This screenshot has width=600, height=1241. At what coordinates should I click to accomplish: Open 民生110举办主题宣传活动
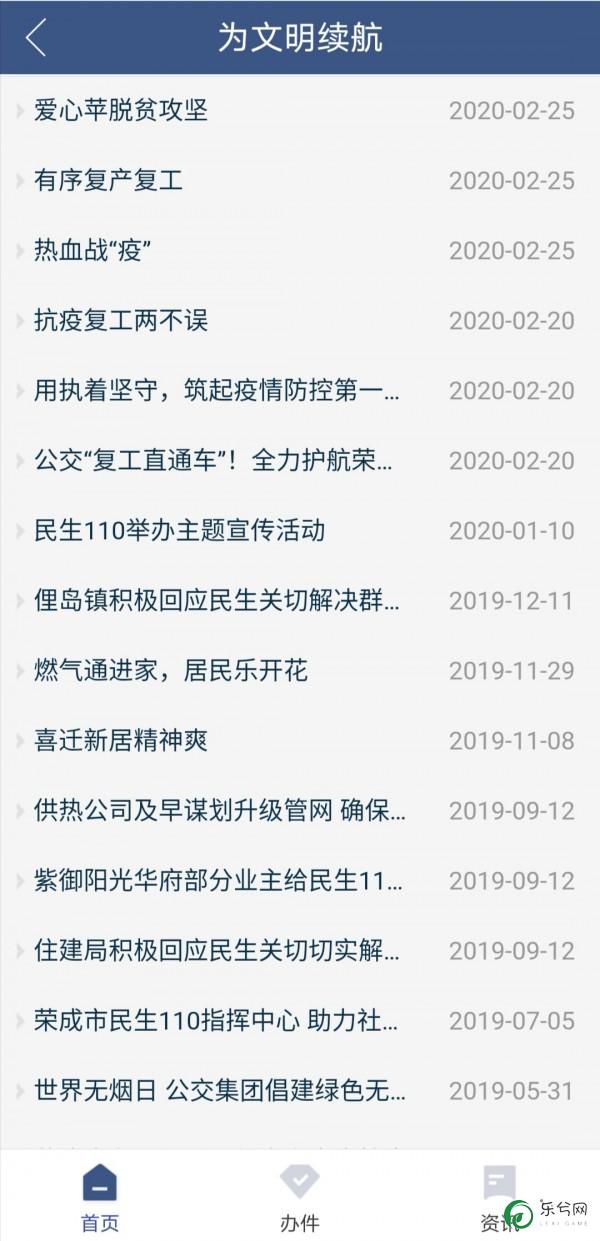[300, 530]
